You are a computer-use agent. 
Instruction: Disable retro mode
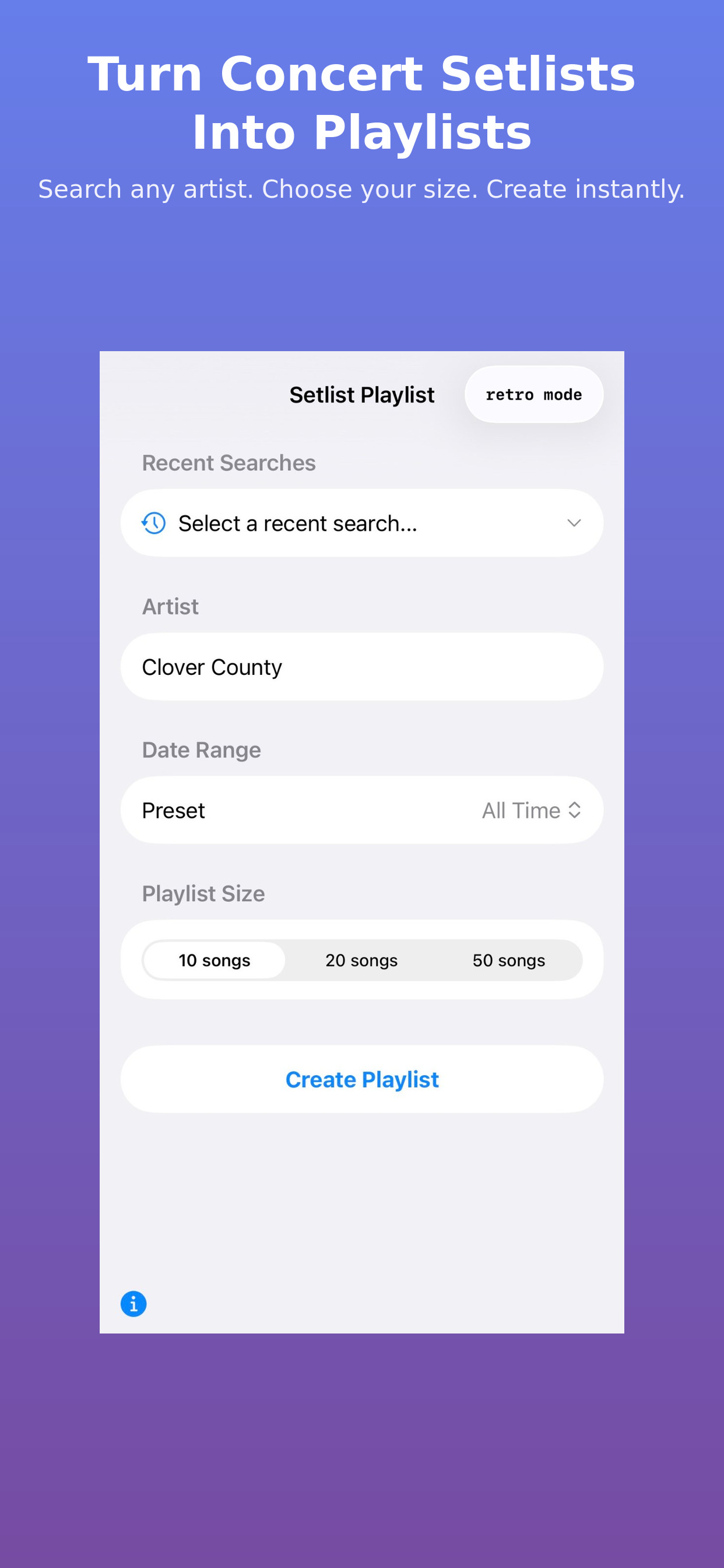(533, 394)
